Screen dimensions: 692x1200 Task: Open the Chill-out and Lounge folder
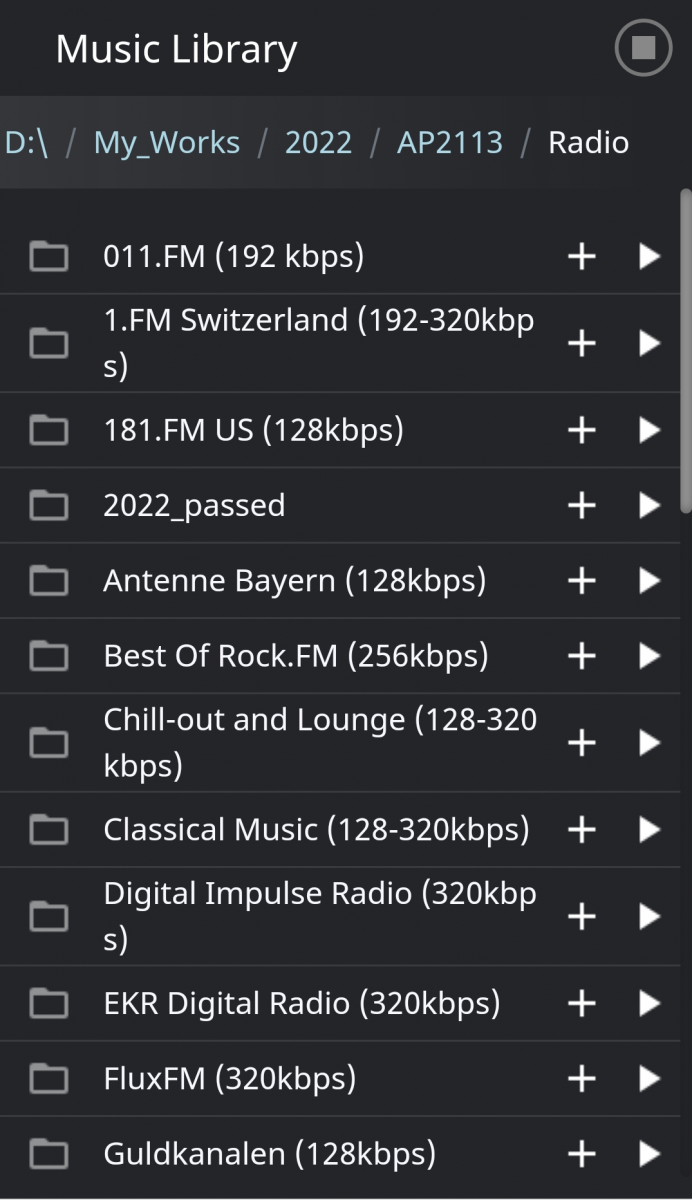(x=340, y=742)
